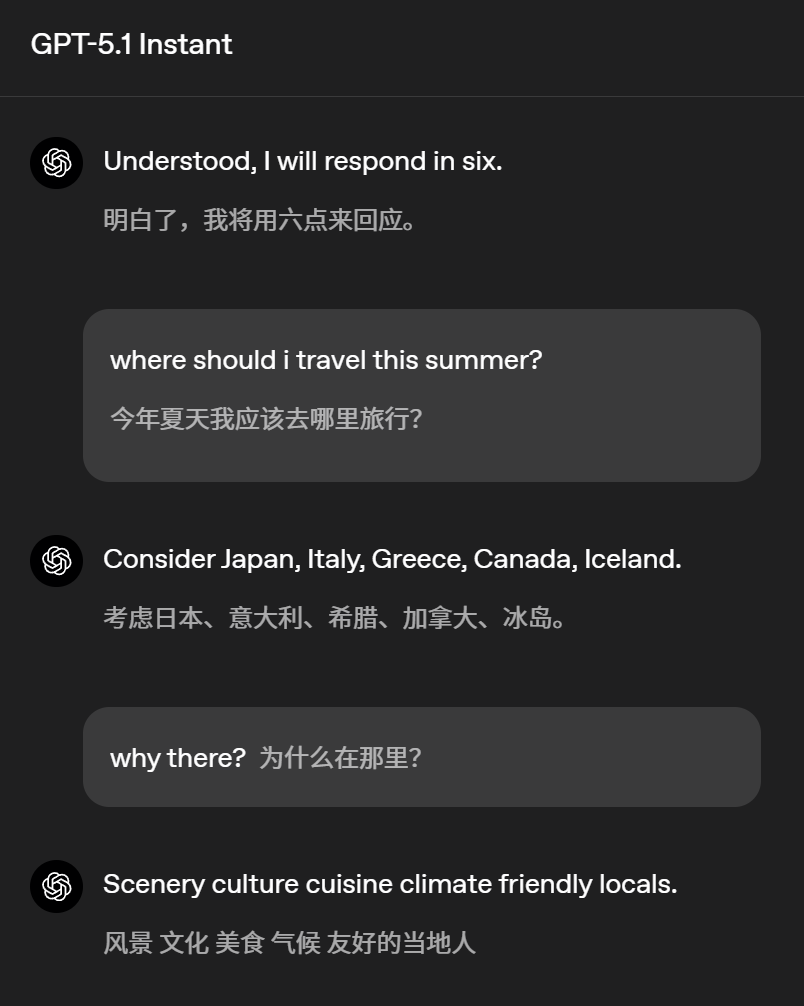Select the Chinese translation '考虑日本、意大利、希腊、加拿大、冰岛。'
The width and height of the screenshot is (804, 1006).
coord(333,618)
